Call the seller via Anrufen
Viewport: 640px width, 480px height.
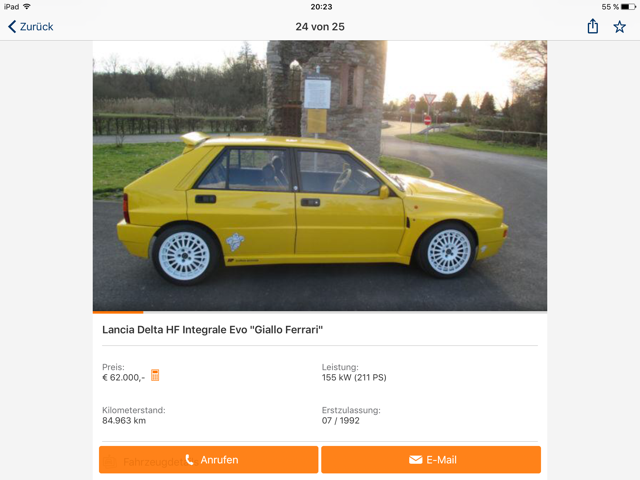(209, 460)
